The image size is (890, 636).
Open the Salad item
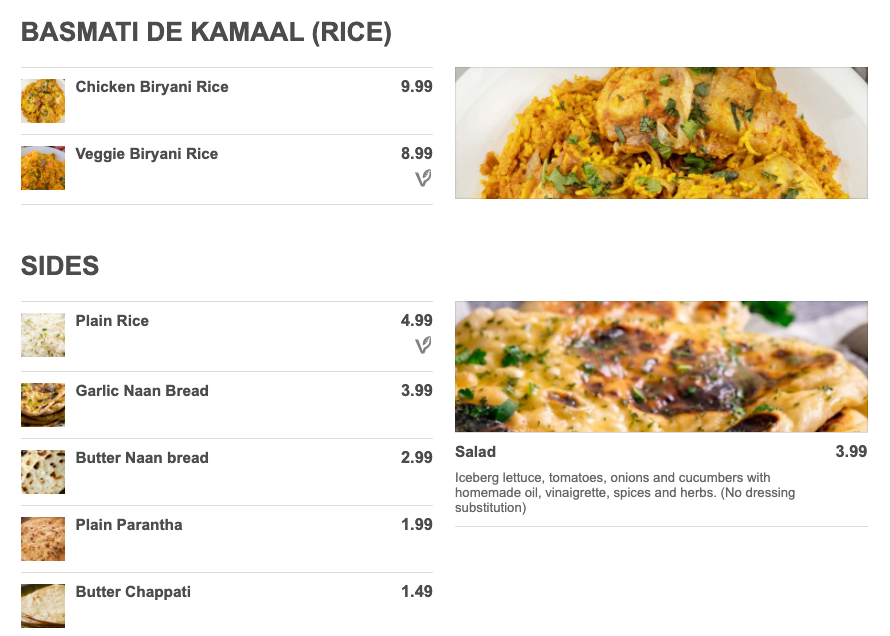coord(476,453)
